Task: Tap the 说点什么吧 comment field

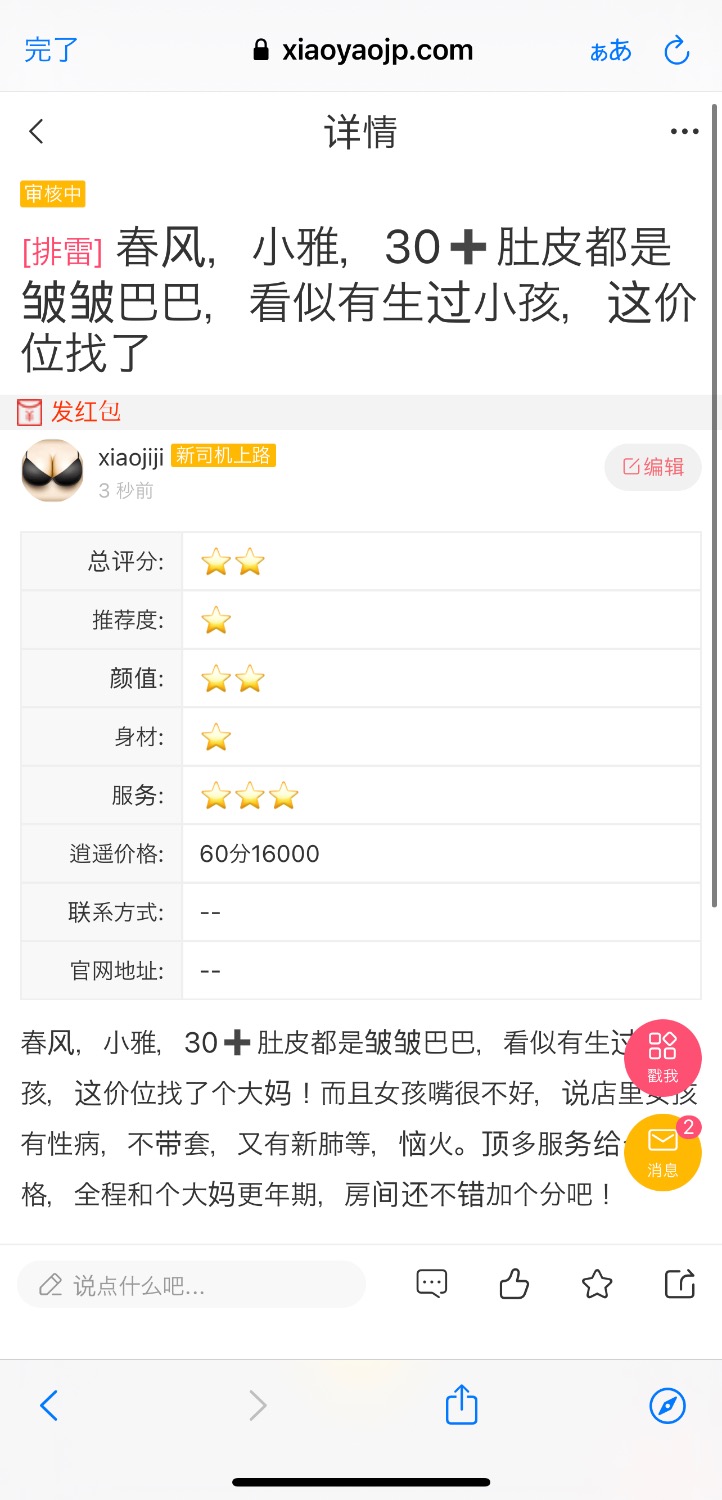Action: [191, 1285]
